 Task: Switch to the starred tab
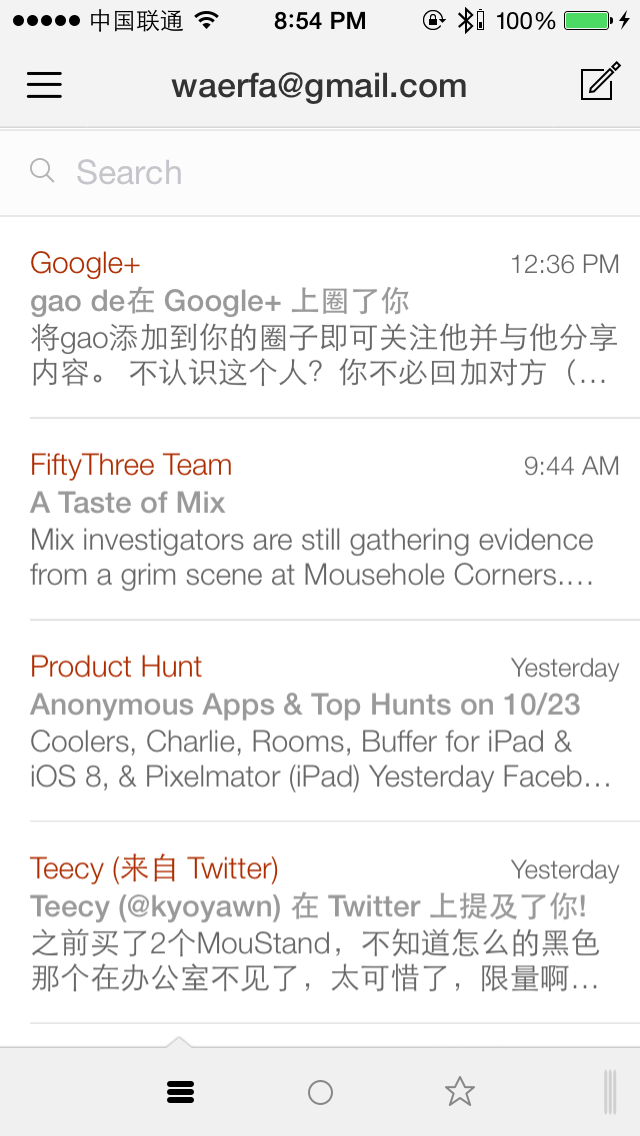pos(459,1092)
